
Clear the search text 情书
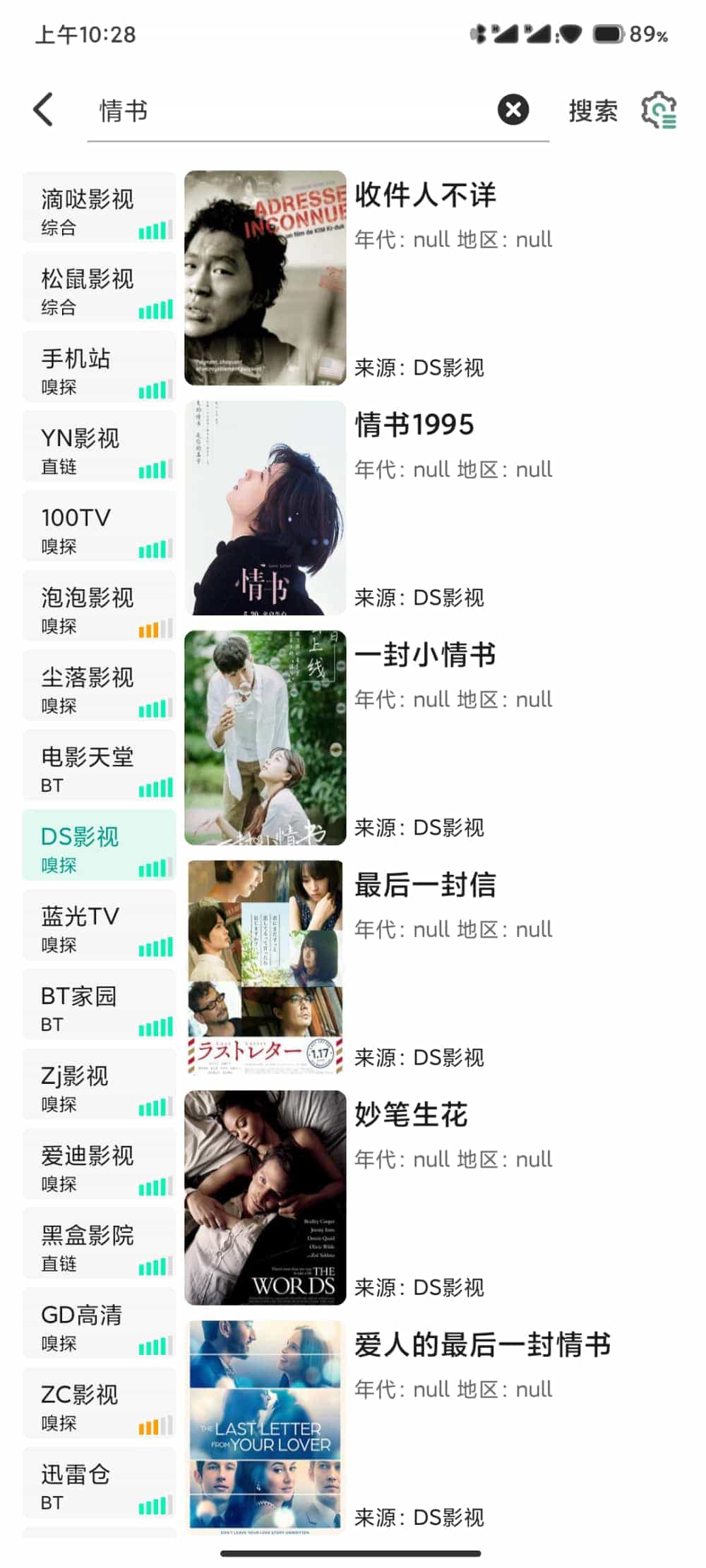(x=513, y=110)
